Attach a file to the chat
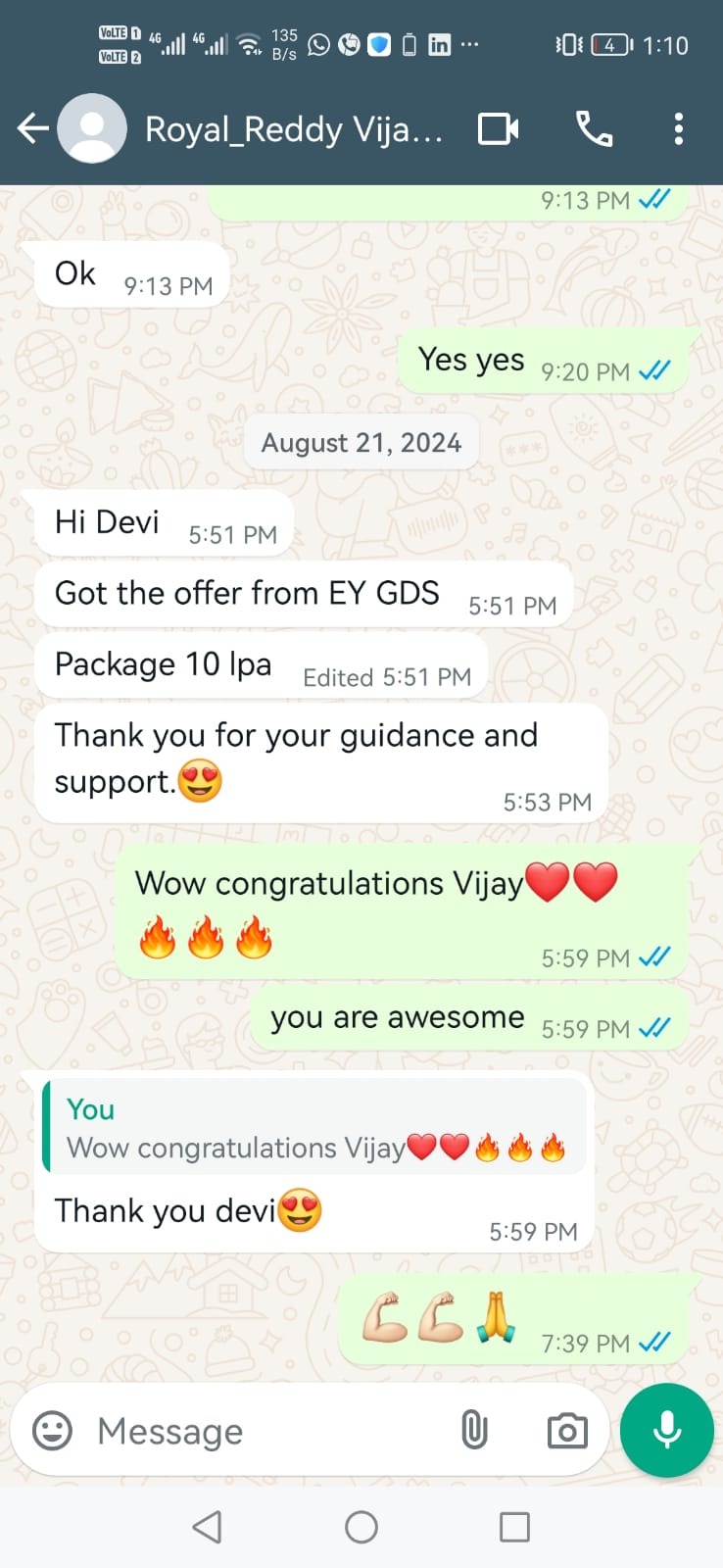 click(474, 1431)
